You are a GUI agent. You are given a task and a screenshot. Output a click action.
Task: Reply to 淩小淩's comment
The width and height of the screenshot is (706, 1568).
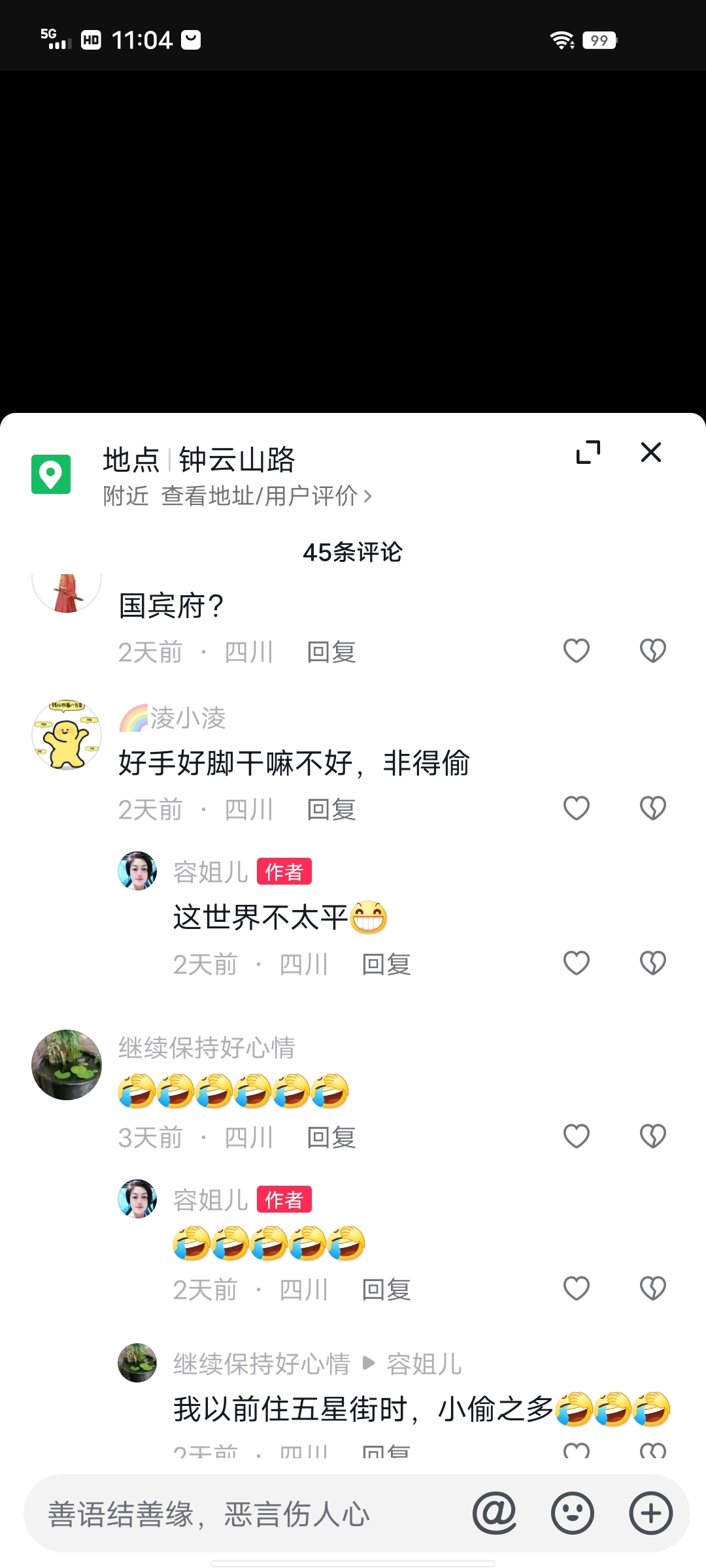pos(331,809)
